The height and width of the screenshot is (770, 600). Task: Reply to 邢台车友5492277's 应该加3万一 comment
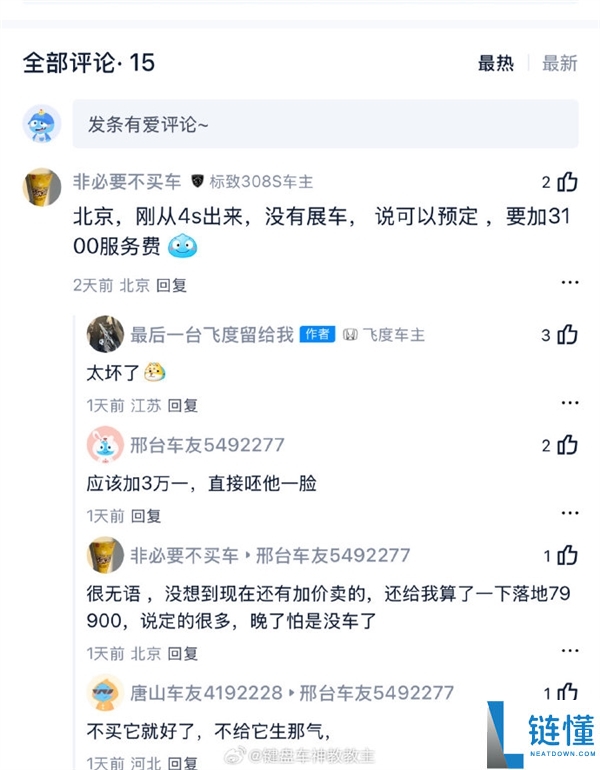(145, 516)
